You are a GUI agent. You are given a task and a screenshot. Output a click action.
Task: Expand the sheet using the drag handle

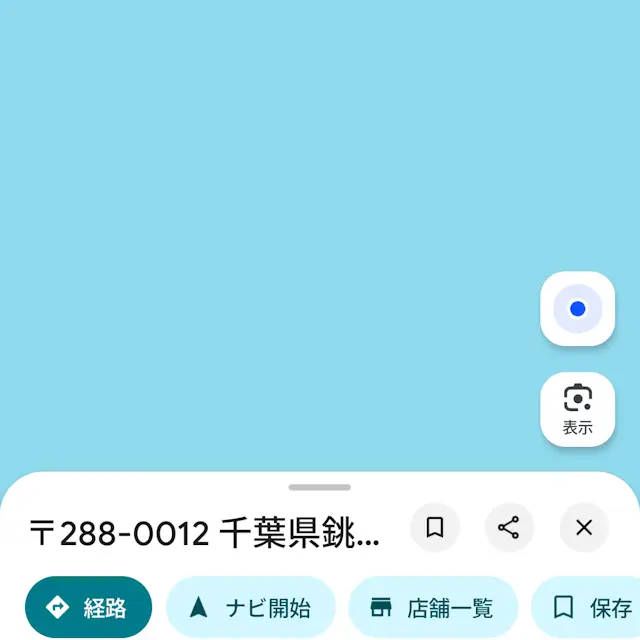pos(320,487)
